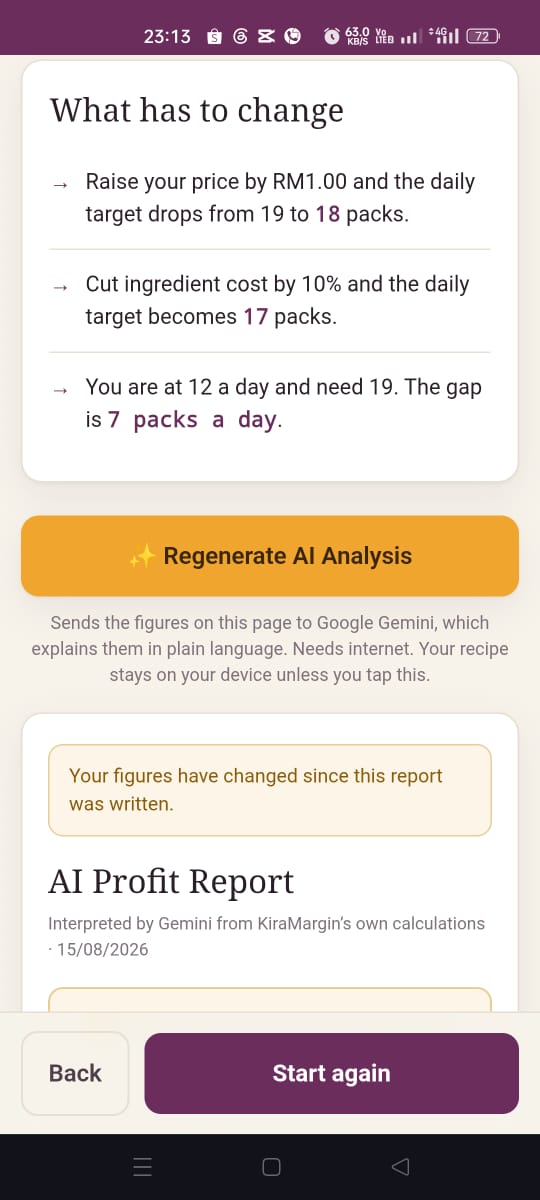Regenerate the AI Analysis
Screen dimensions: 540x1200
270,556
